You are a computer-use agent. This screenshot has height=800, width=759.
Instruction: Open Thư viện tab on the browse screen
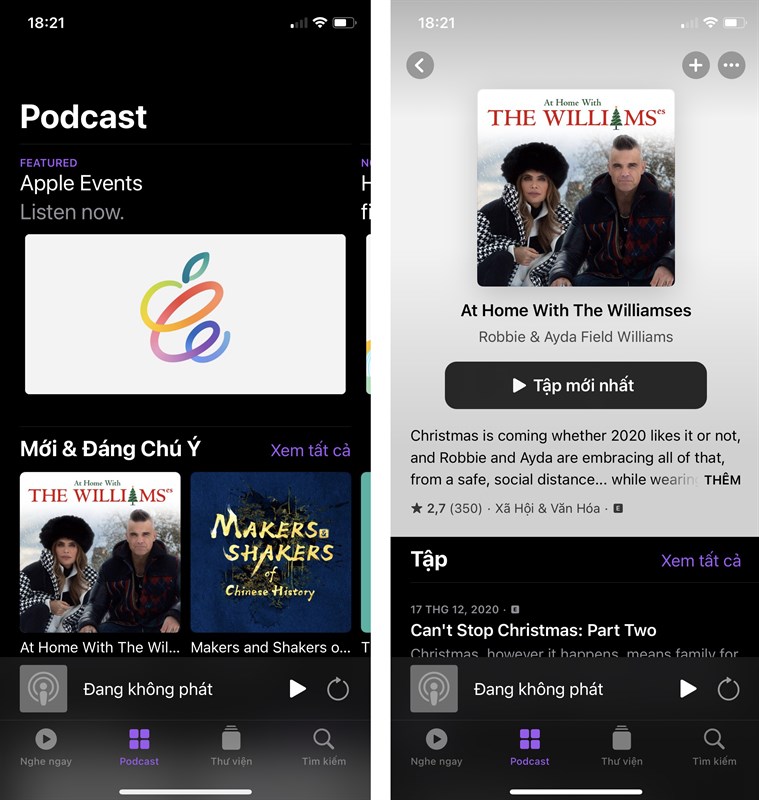pos(231,746)
